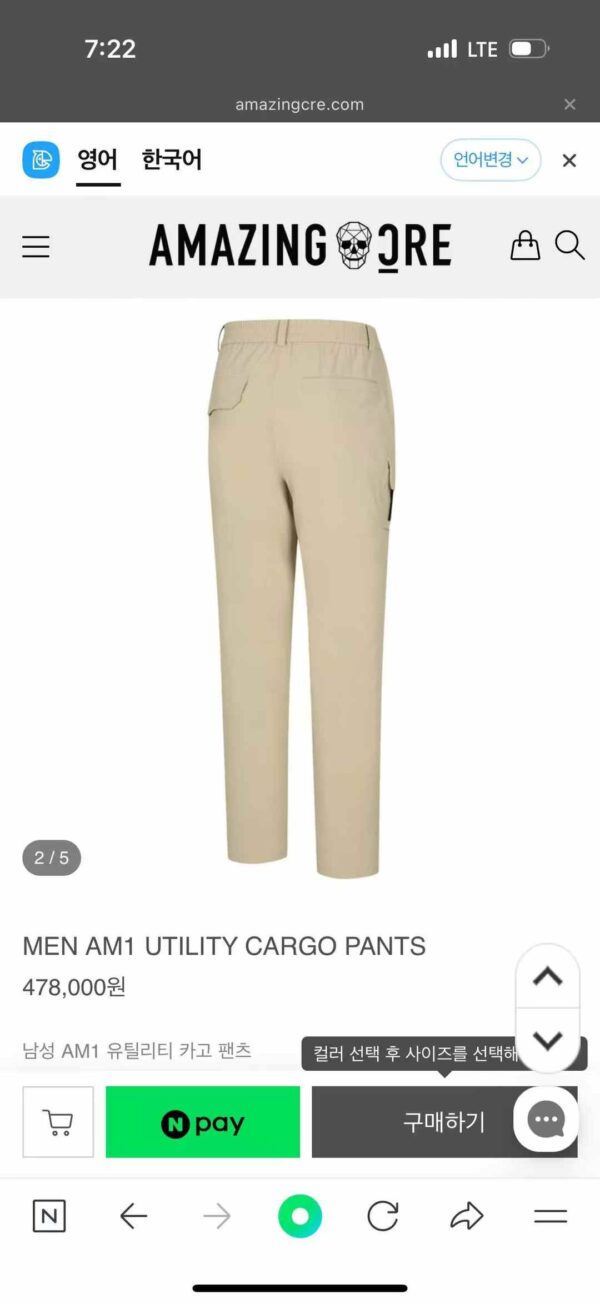Screen dimensions: 600x1304
Task: Switch translation to 한국어
Action: [x=171, y=160]
